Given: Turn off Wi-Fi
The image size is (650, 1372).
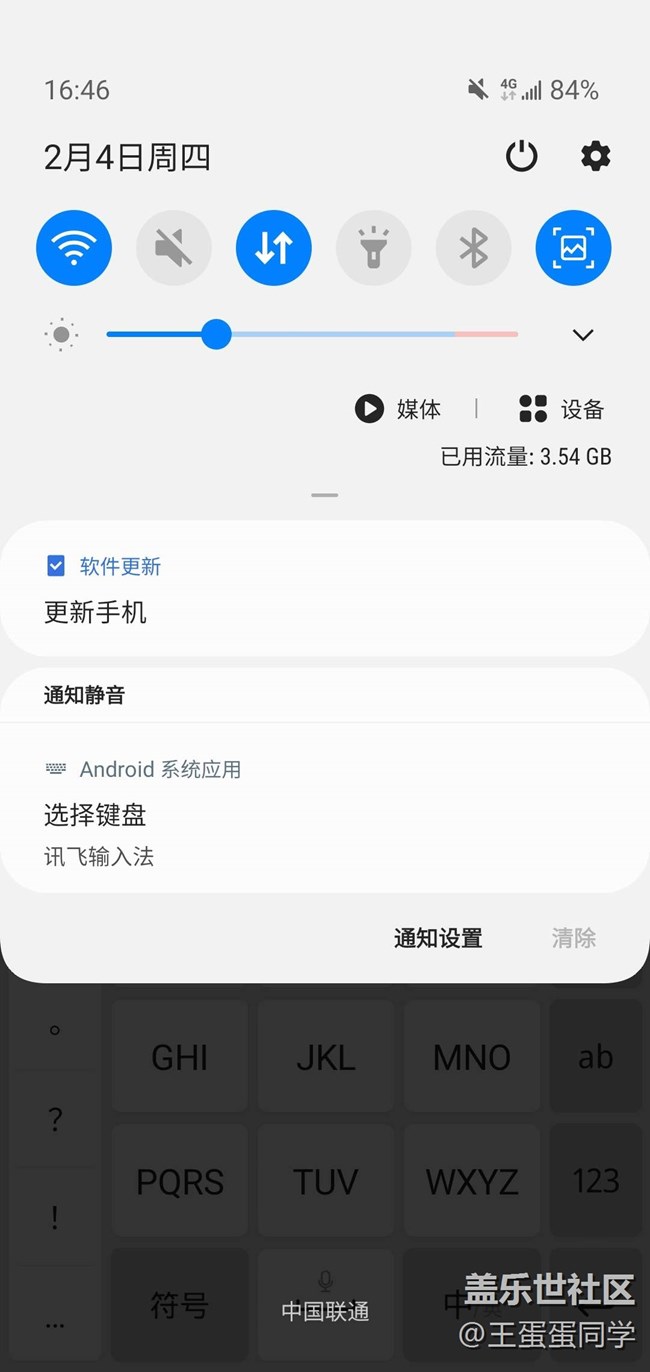Looking at the screenshot, I should click(74, 248).
